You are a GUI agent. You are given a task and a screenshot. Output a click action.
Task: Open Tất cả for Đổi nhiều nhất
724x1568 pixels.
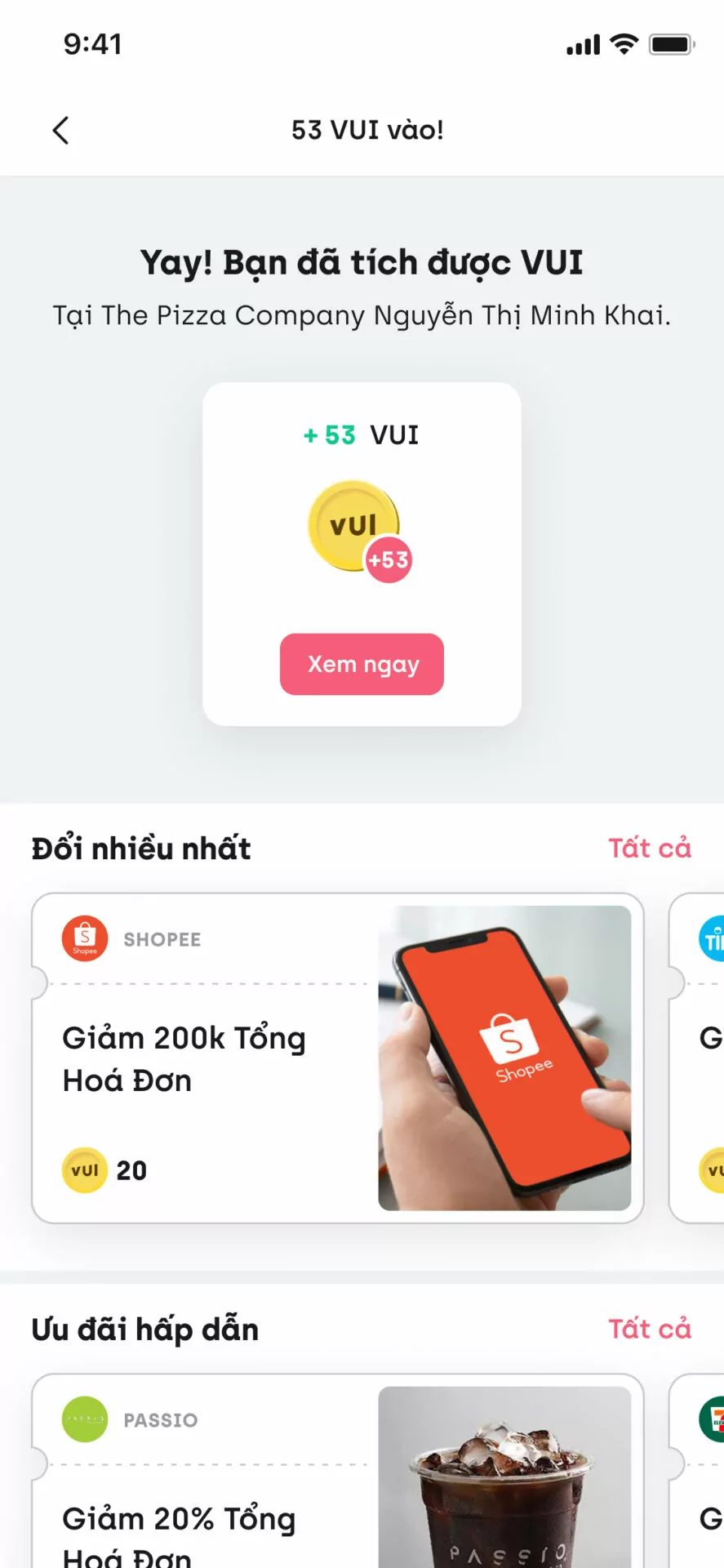coord(649,849)
